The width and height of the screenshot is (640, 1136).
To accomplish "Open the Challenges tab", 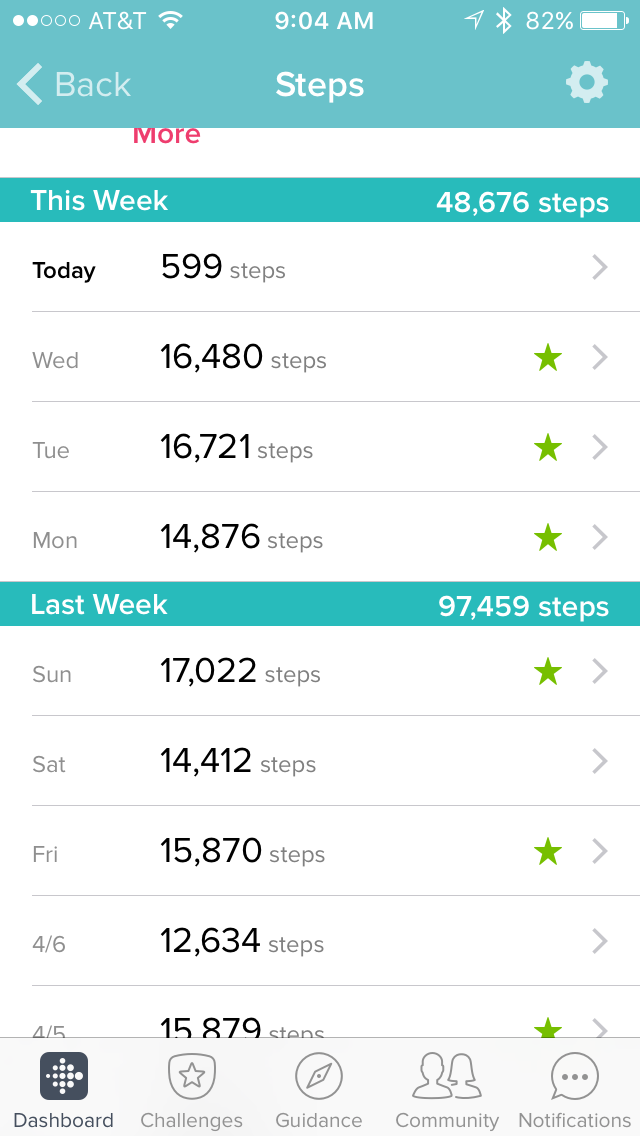I will pyautogui.click(x=192, y=1090).
